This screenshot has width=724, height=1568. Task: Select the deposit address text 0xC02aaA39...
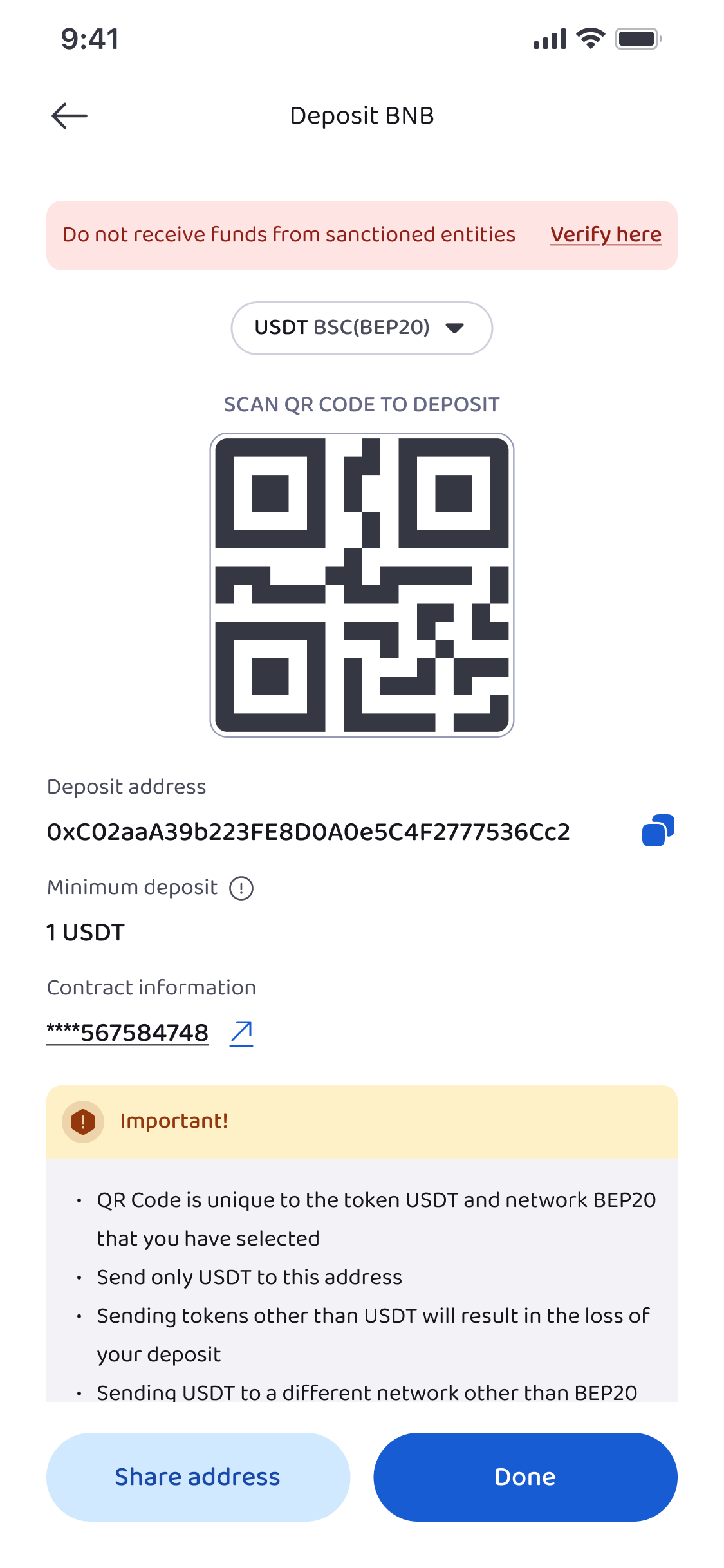tap(308, 831)
